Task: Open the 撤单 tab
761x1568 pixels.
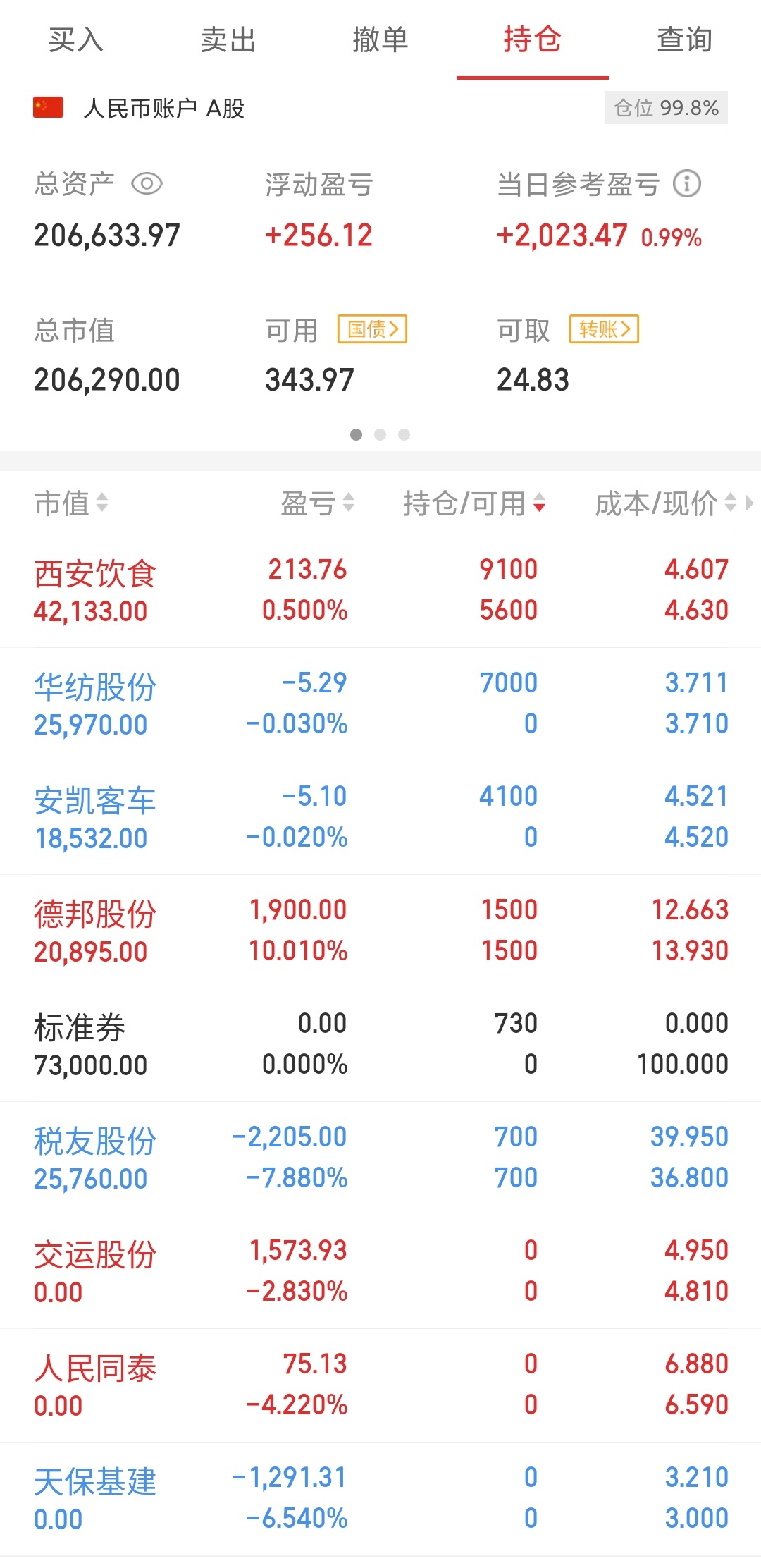Action: 380,39
